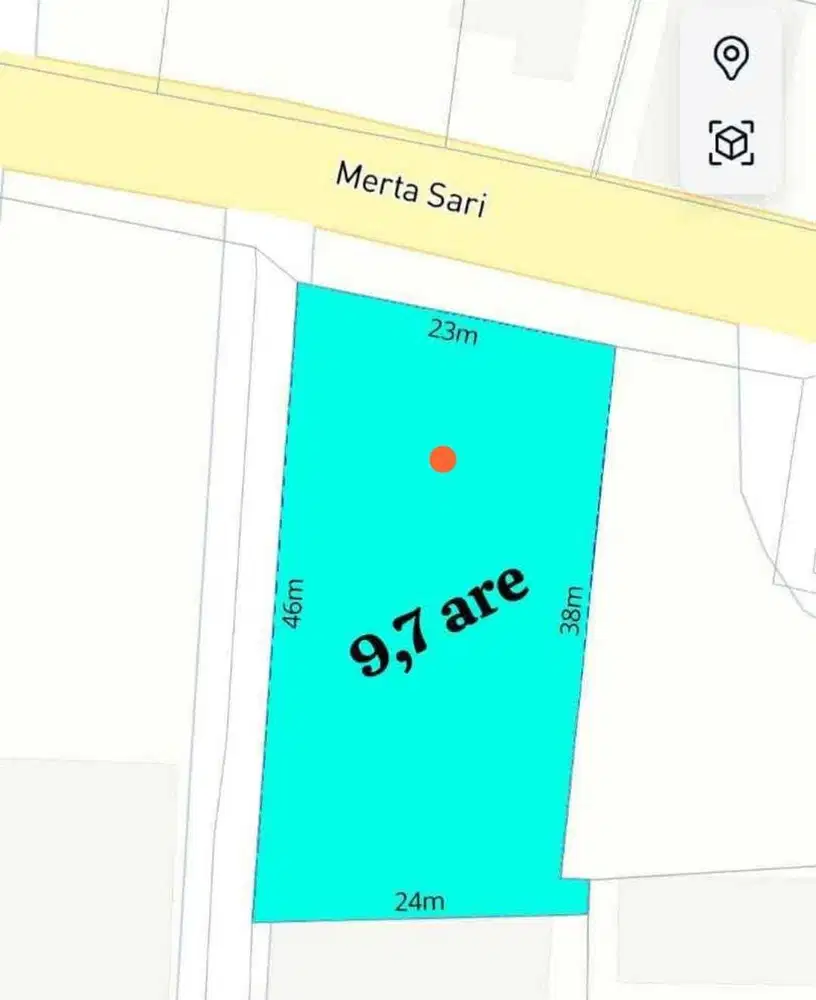Select the orange marker on the plot
This screenshot has width=816, height=1000.
click(x=443, y=459)
